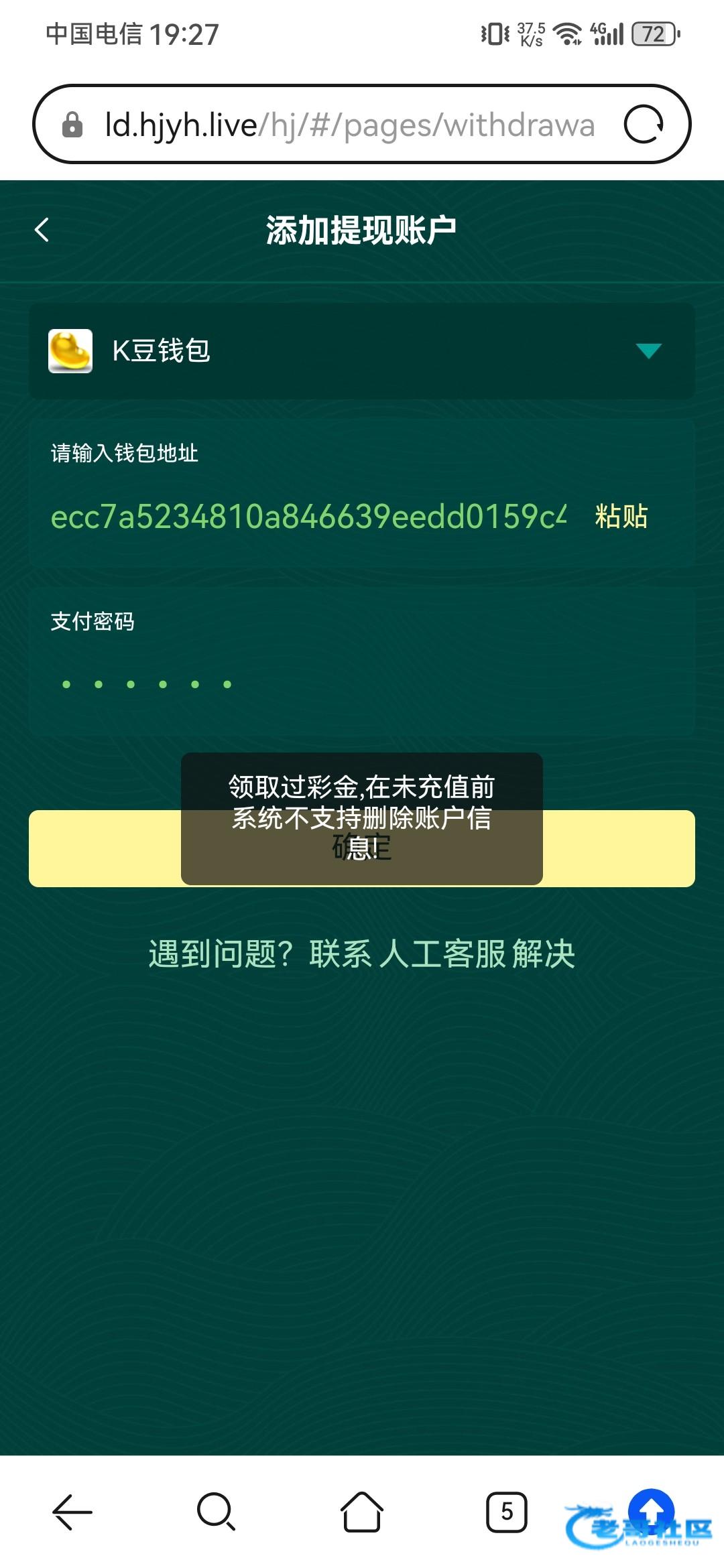Open browser search from bottom bar
The width and height of the screenshot is (724, 1568).
click(x=216, y=1512)
